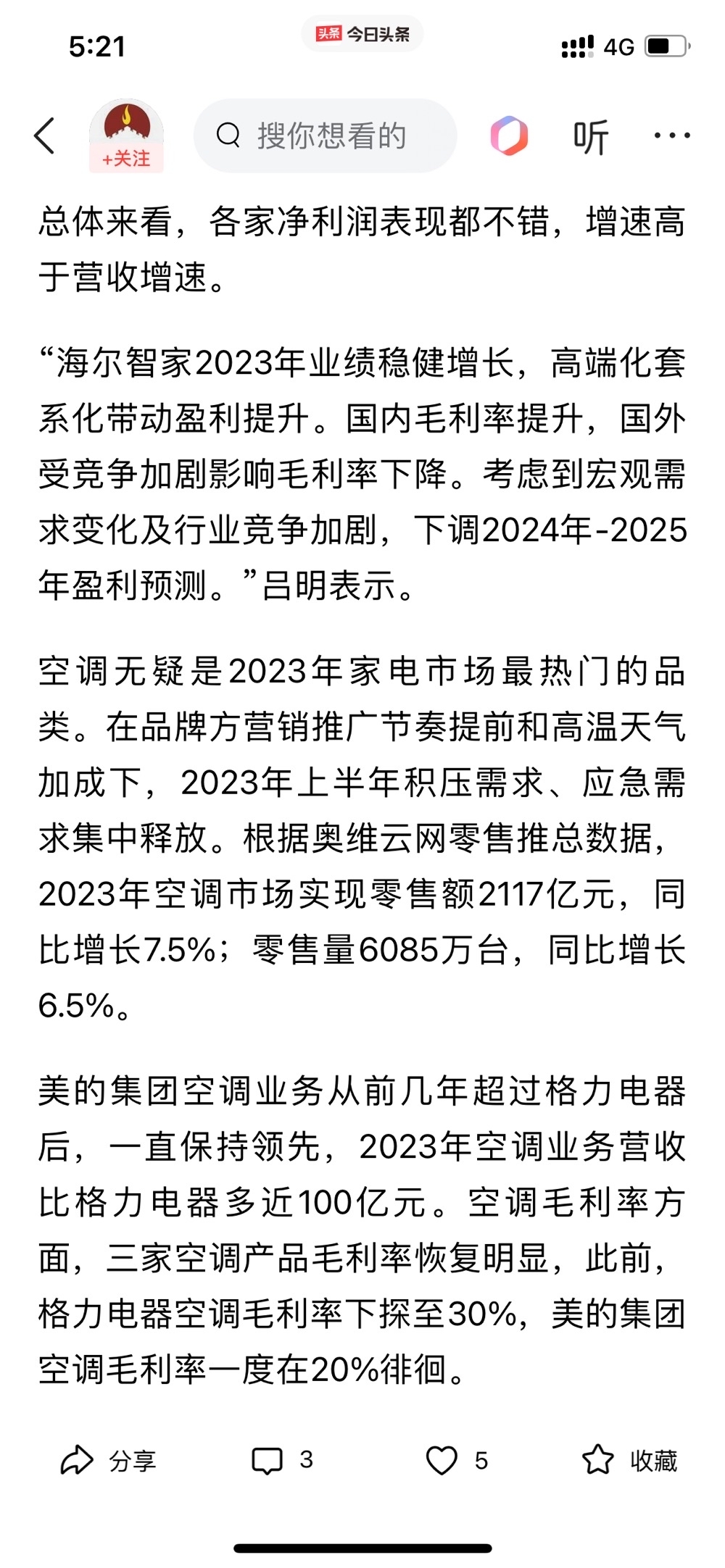Open the colorful AI assistant icon

509,135
